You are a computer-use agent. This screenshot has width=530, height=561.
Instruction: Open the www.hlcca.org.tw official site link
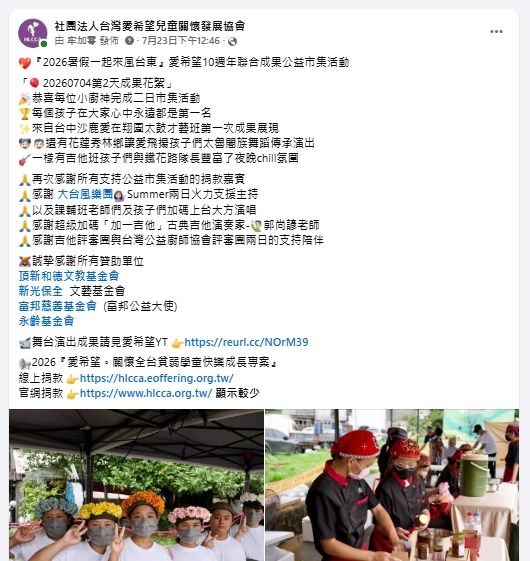(x=146, y=393)
